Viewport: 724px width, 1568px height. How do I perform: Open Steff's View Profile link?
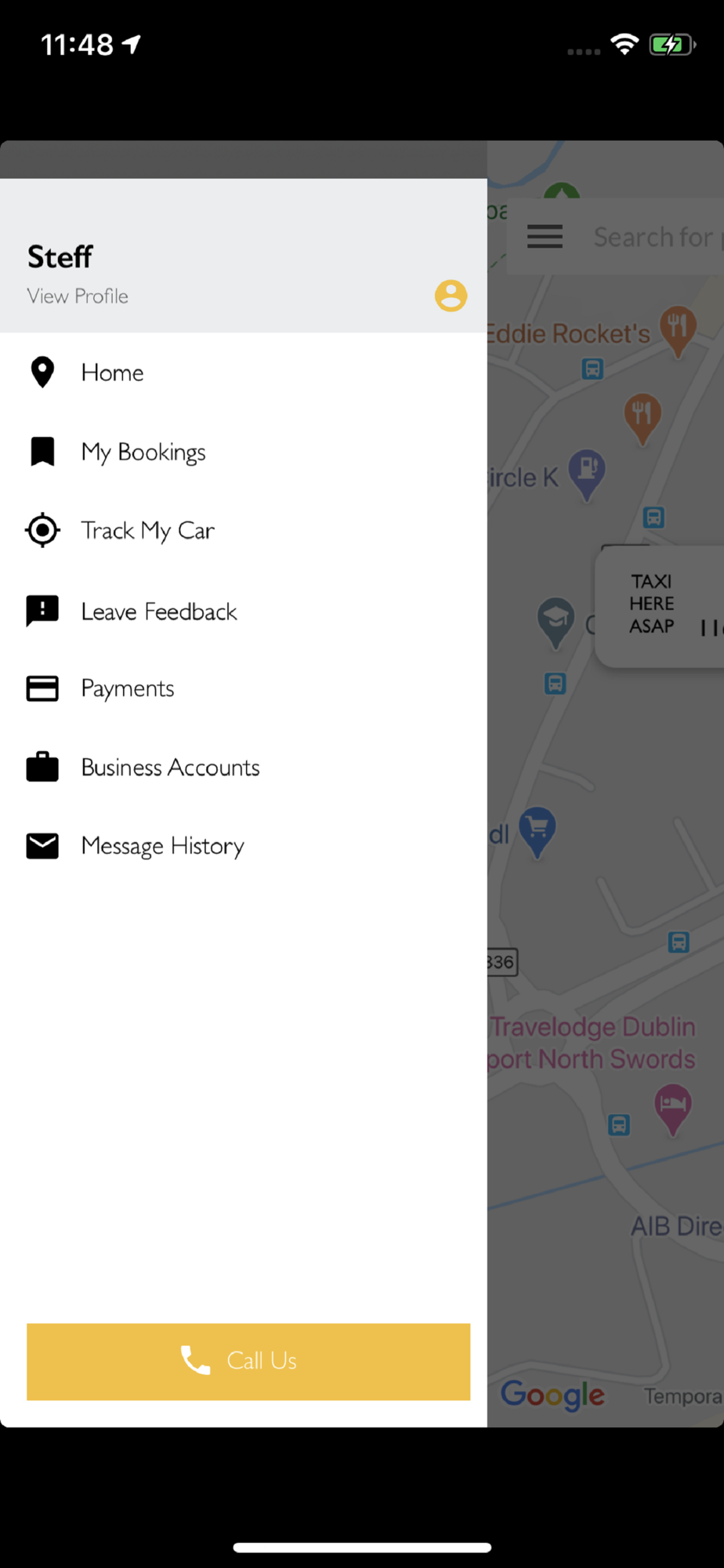[x=78, y=296]
